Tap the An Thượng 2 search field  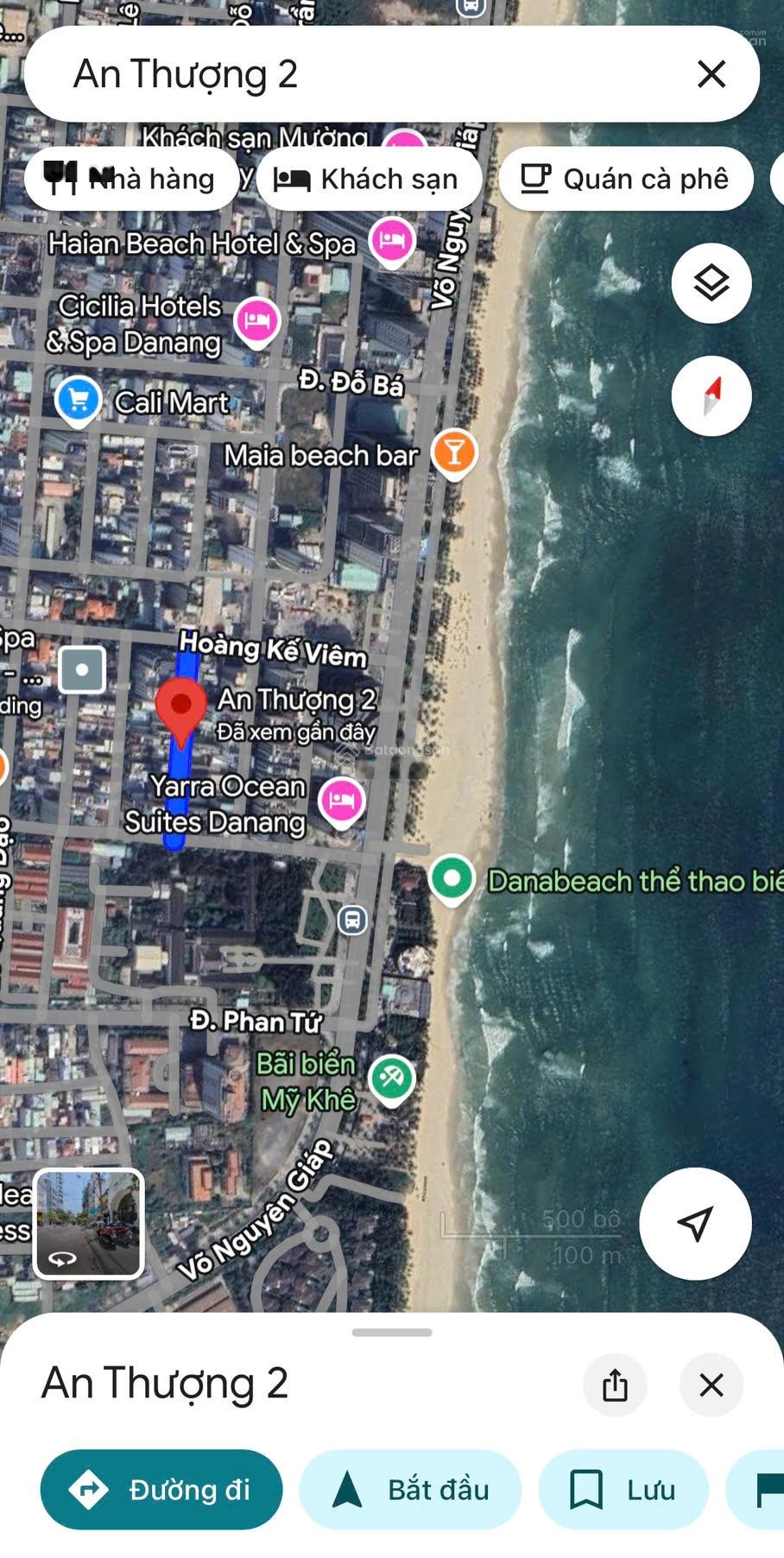pos(345,74)
